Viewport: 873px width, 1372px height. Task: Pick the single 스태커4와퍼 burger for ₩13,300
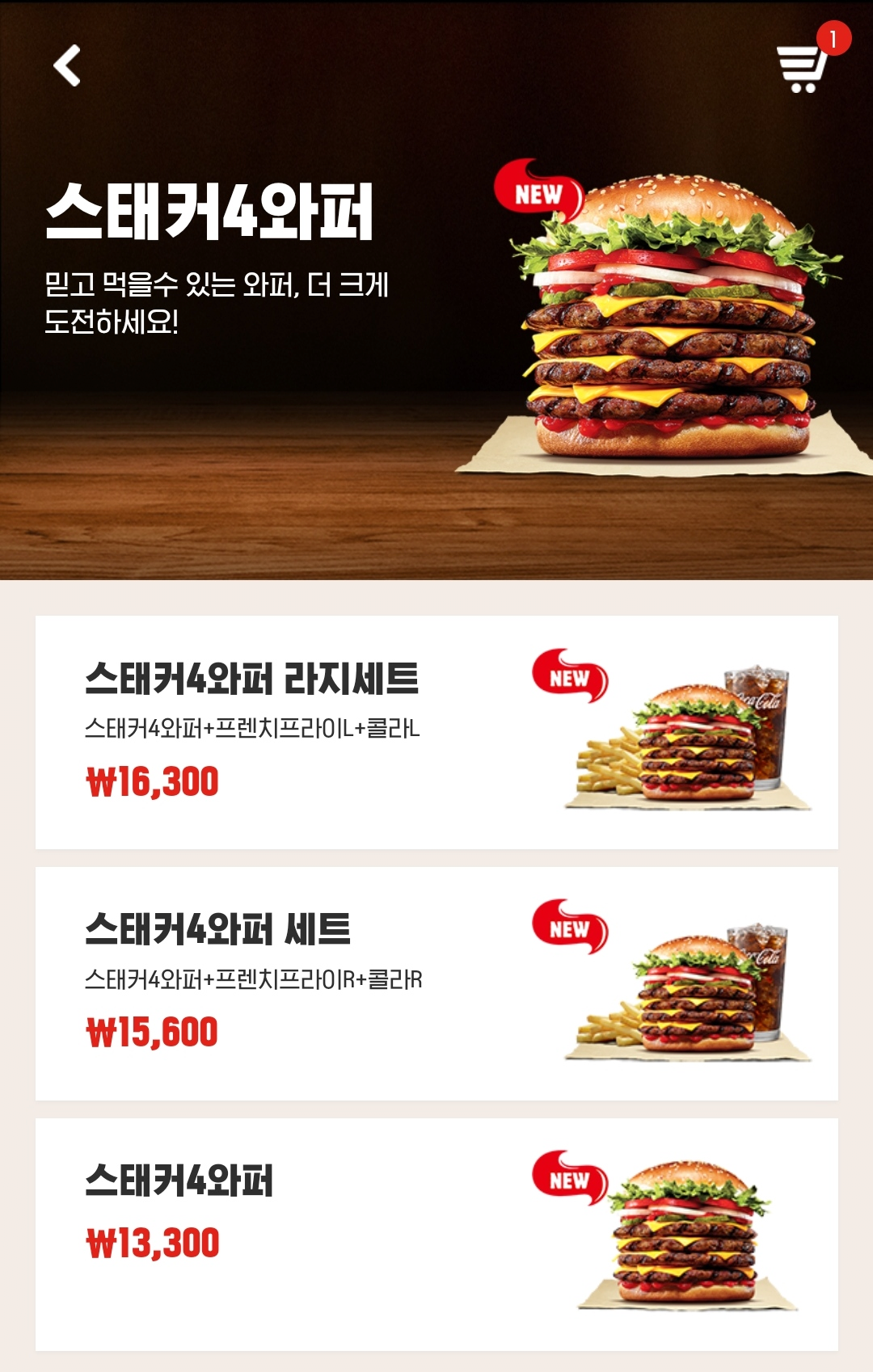click(x=436, y=1234)
